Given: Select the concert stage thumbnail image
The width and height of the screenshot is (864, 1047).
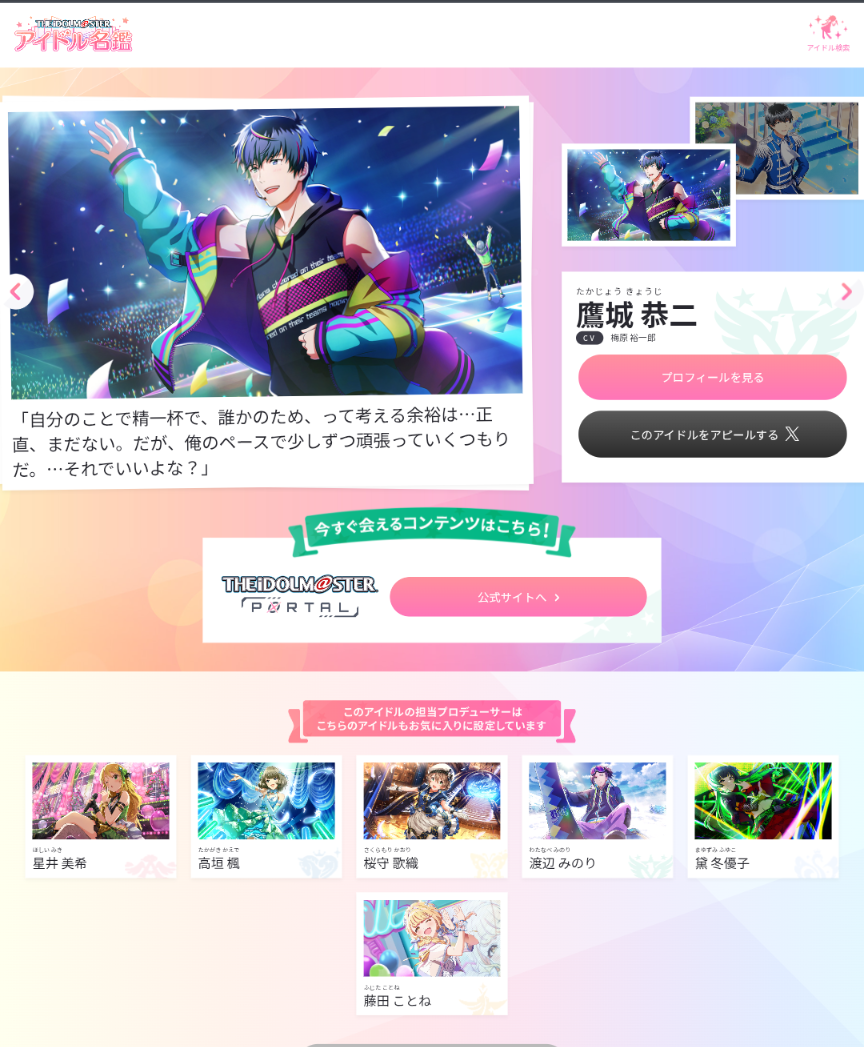Looking at the screenshot, I should [x=648, y=195].
